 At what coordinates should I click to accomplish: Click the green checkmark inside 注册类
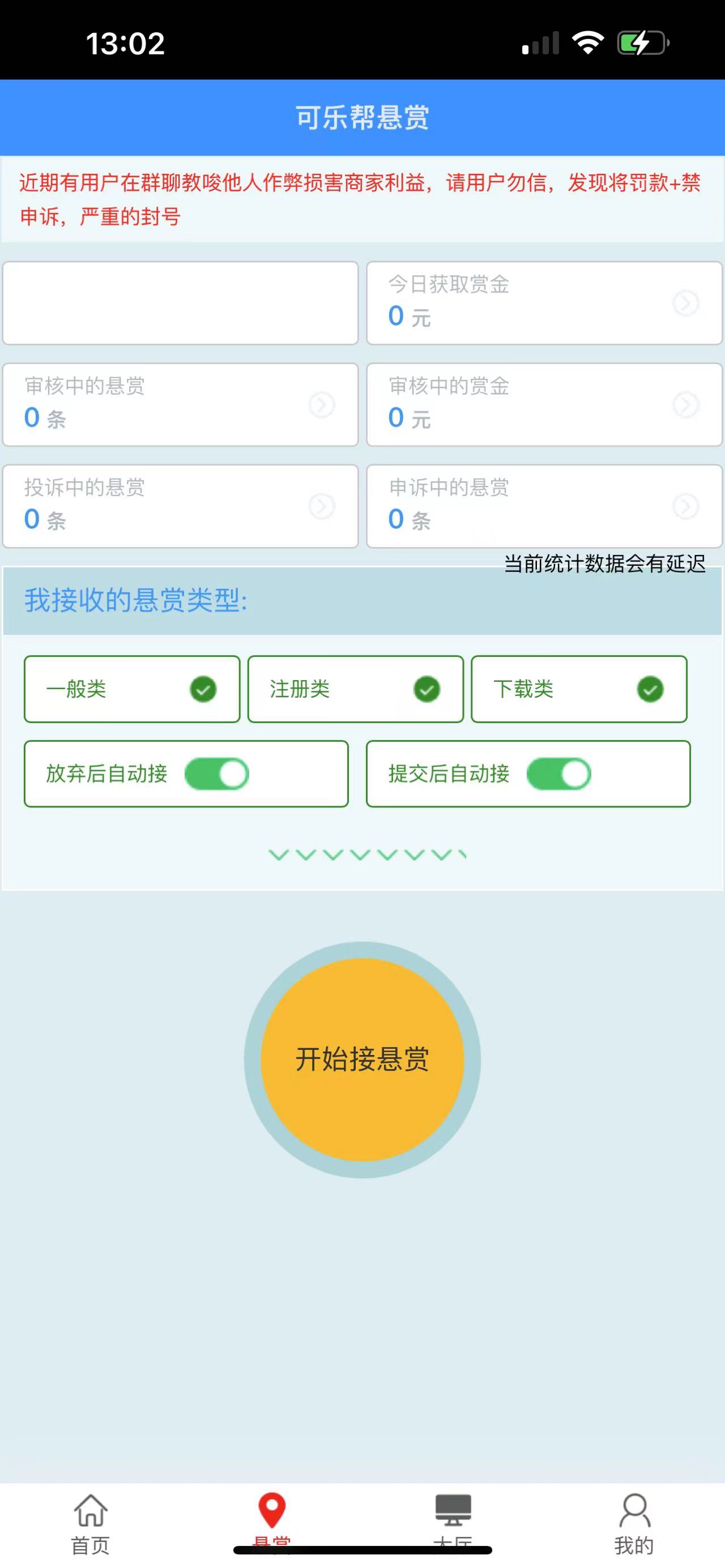click(428, 689)
